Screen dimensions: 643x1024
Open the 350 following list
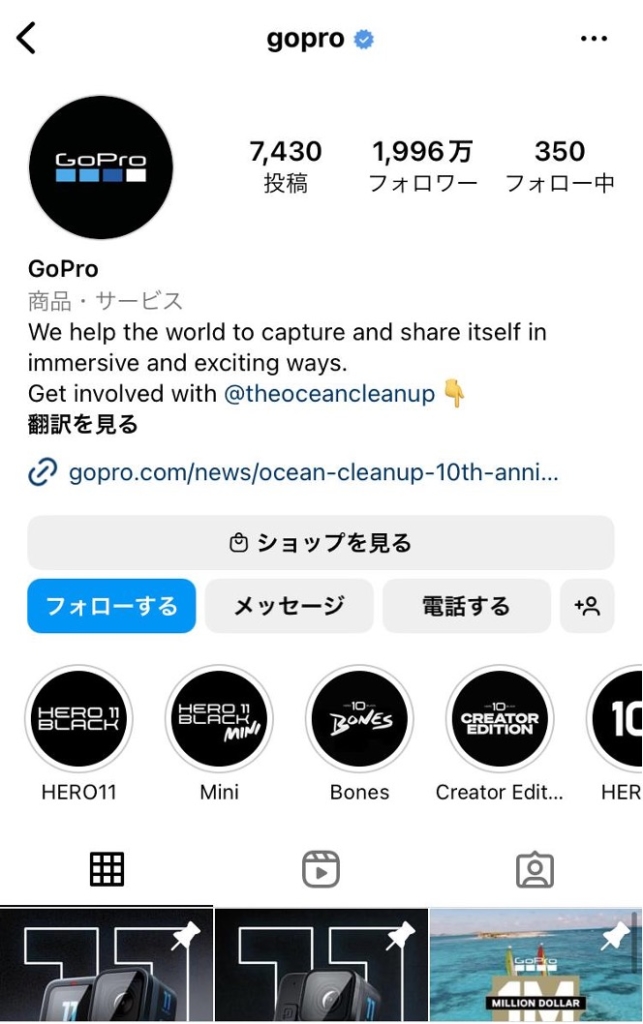[x=559, y=166]
